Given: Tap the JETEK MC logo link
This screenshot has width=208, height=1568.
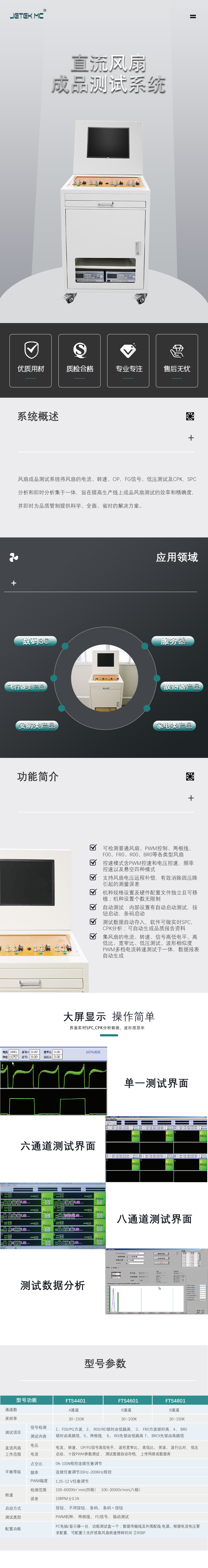Looking at the screenshot, I should click(27, 15).
